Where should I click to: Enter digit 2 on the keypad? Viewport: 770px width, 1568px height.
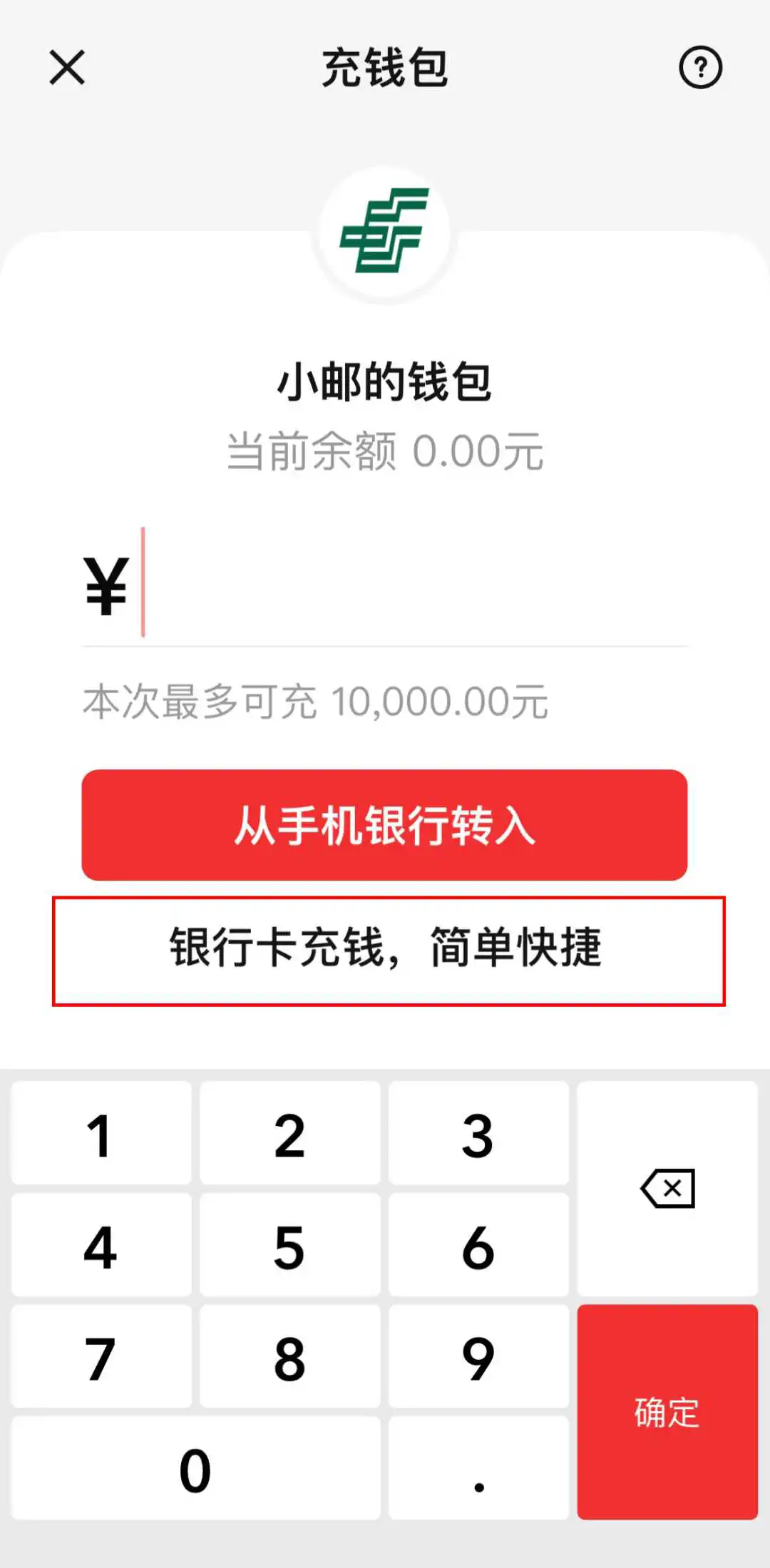point(289,1134)
